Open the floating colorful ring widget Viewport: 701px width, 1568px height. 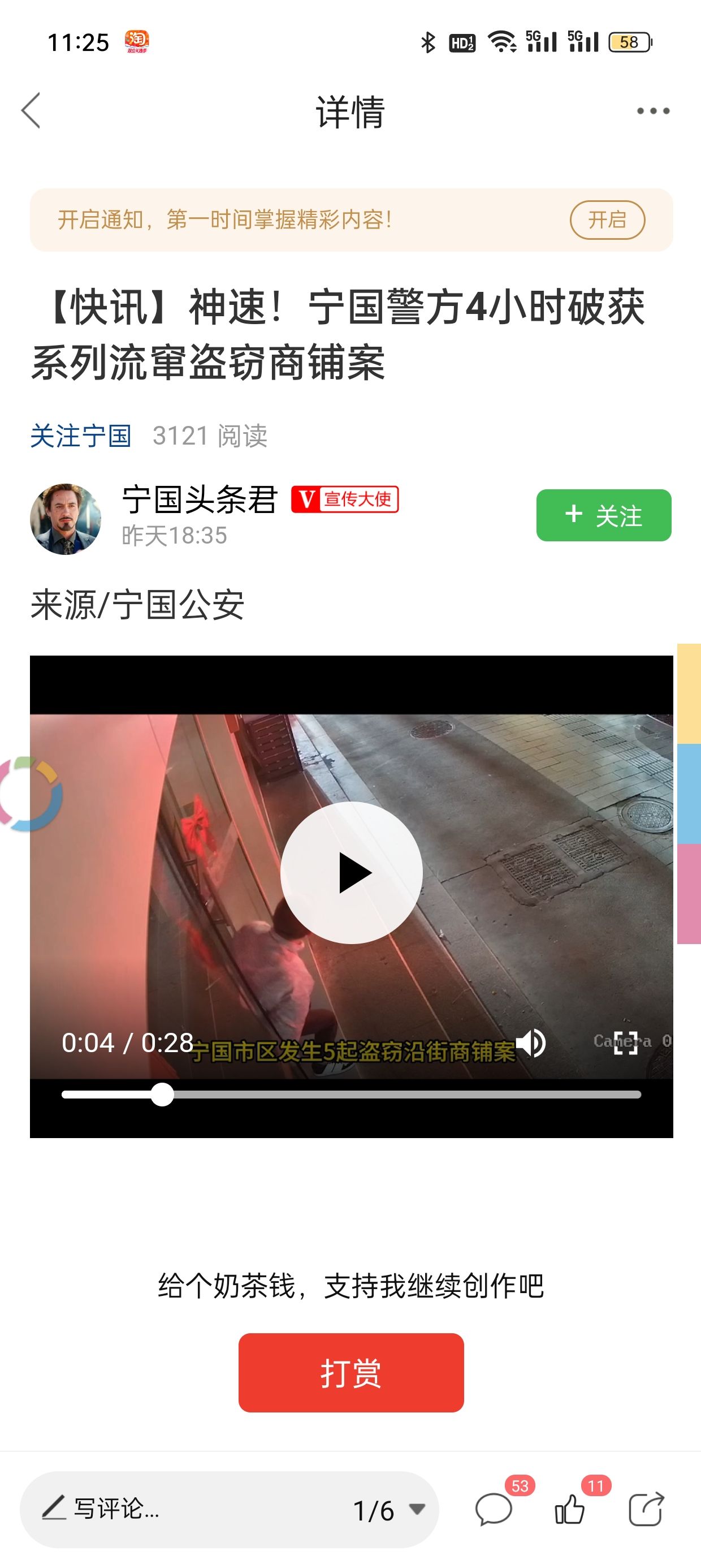click(x=29, y=794)
